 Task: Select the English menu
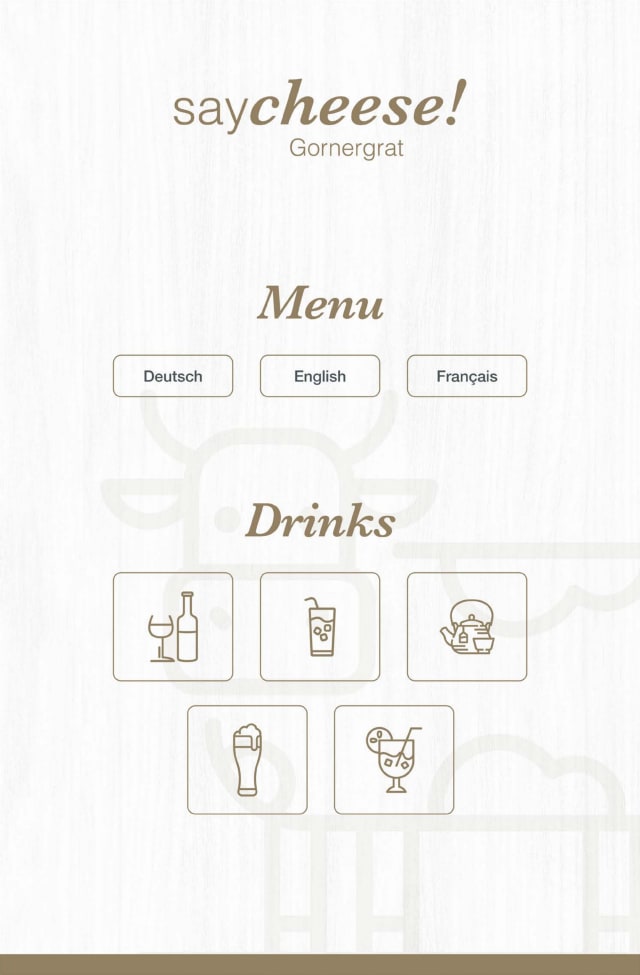tap(320, 376)
